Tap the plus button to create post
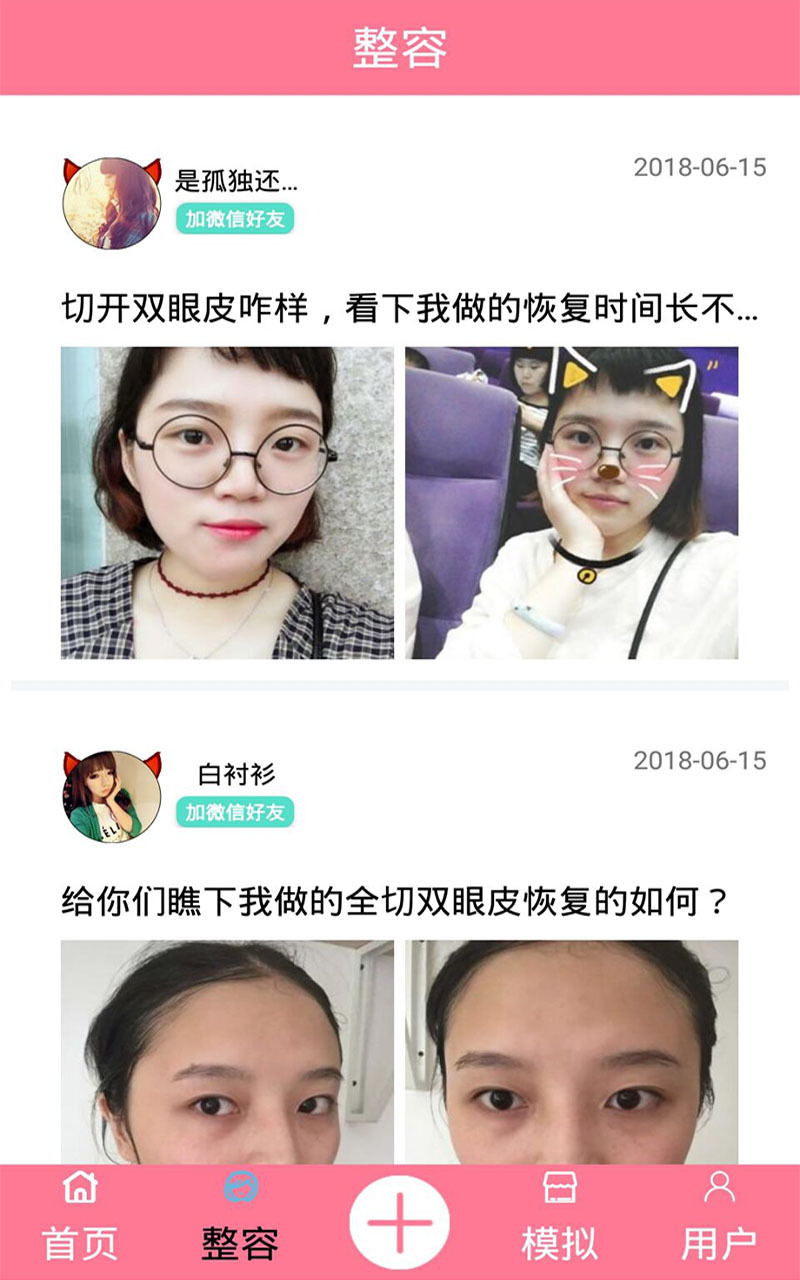The height and width of the screenshot is (1280, 800). click(399, 1222)
